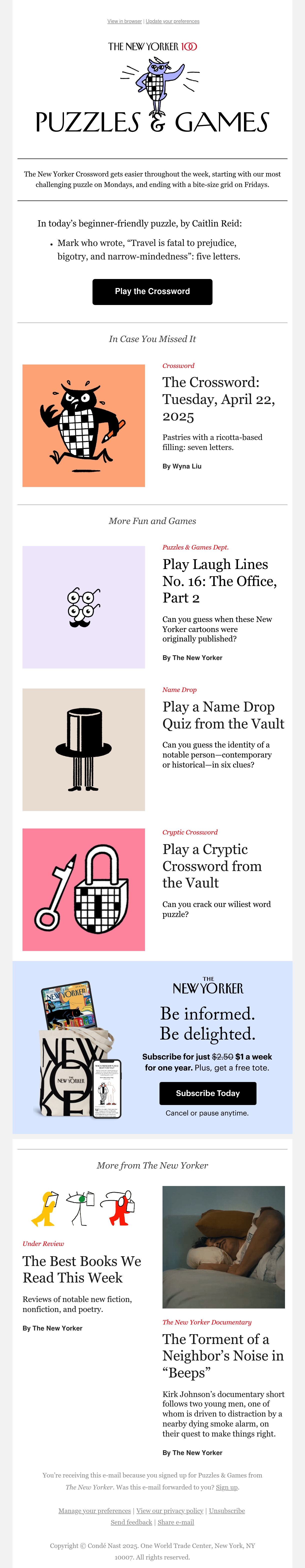
Task: Open Play a Name Drop Quiz headline
Action: click(x=223, y=715)
